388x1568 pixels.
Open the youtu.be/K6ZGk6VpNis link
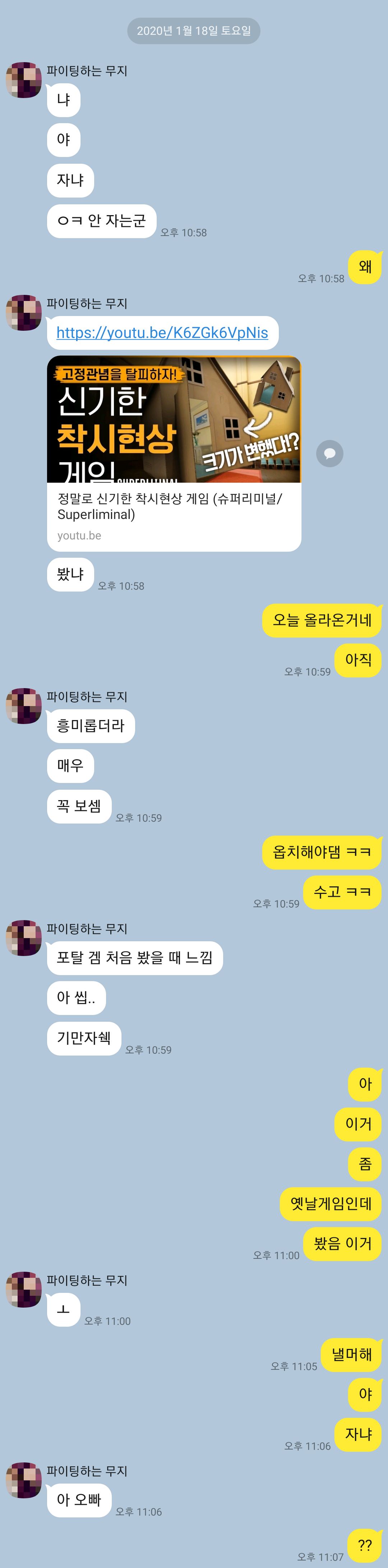[162, 332]
